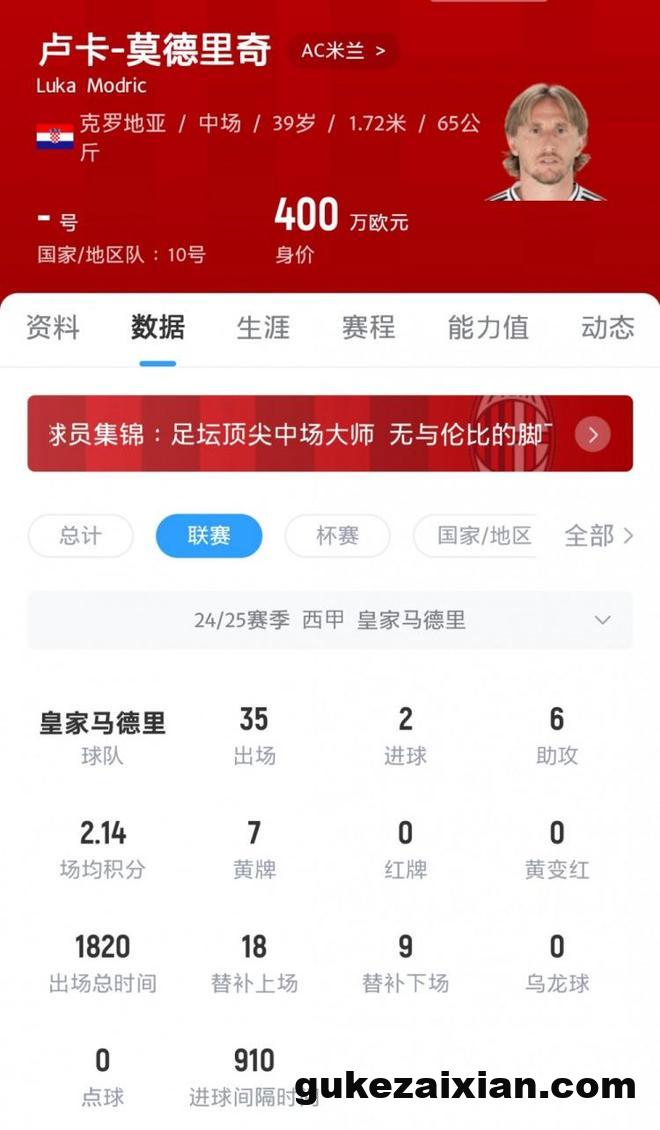Select the 总计 filter chip
The image size is (660, 1130).
(x=80, y=536)
